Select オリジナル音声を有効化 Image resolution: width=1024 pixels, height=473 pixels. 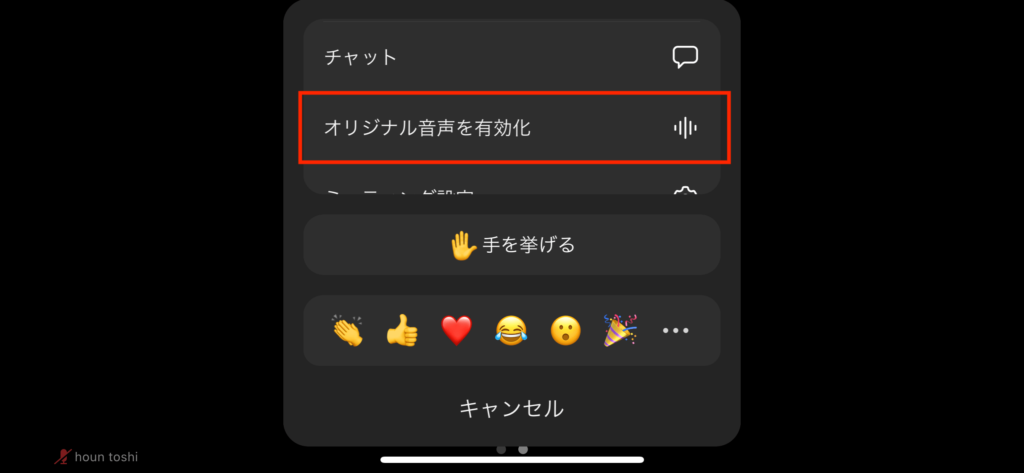click(511, 127)
